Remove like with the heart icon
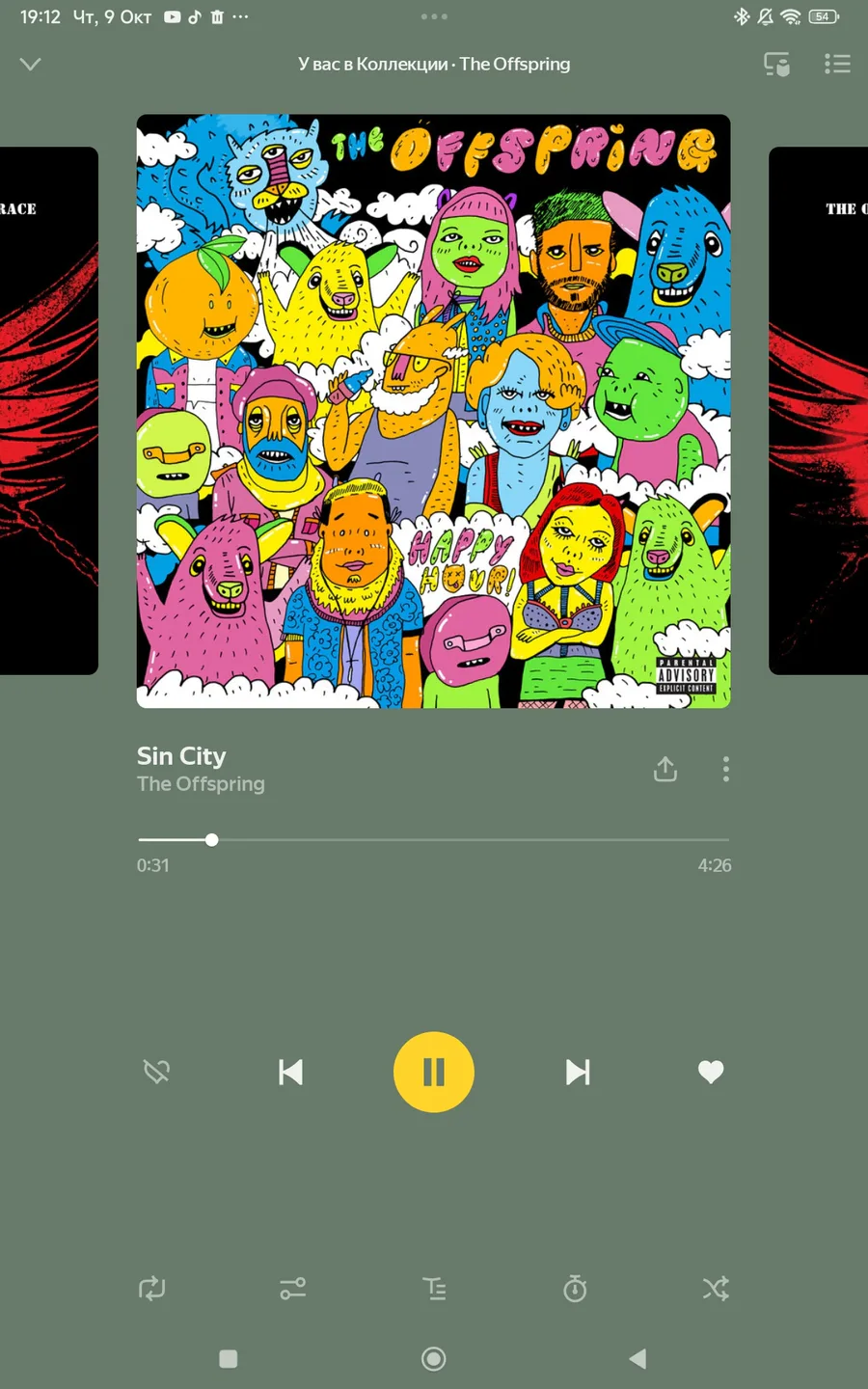This screenshot has width=868, height=1389. coord(711,1072)
